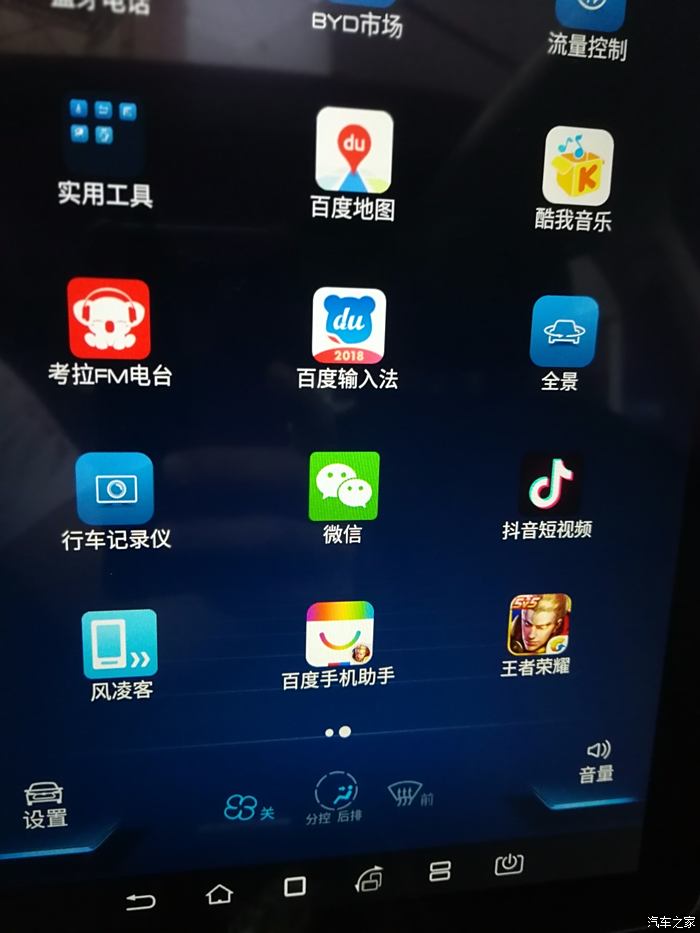Toggle the air conditioning fan (关)
This screenshot has height=933, width=700.
pos(246,809)
